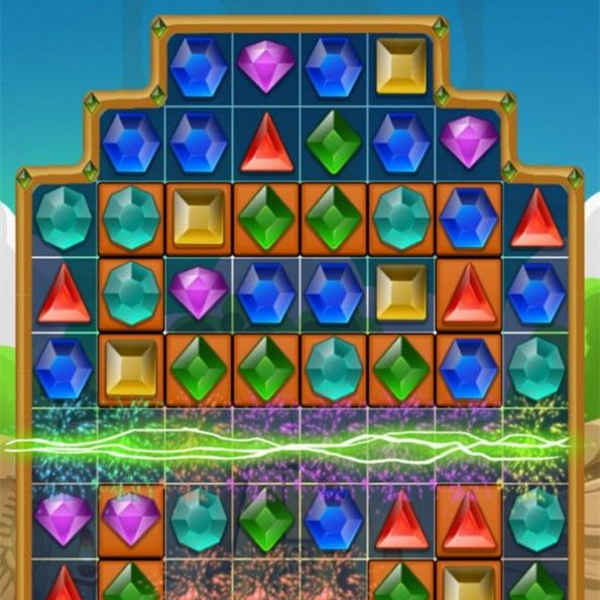The width and height of the screenshot is (600, 600).
Task: Tap the purple gem at the second row's end
Action: (469, 142)
